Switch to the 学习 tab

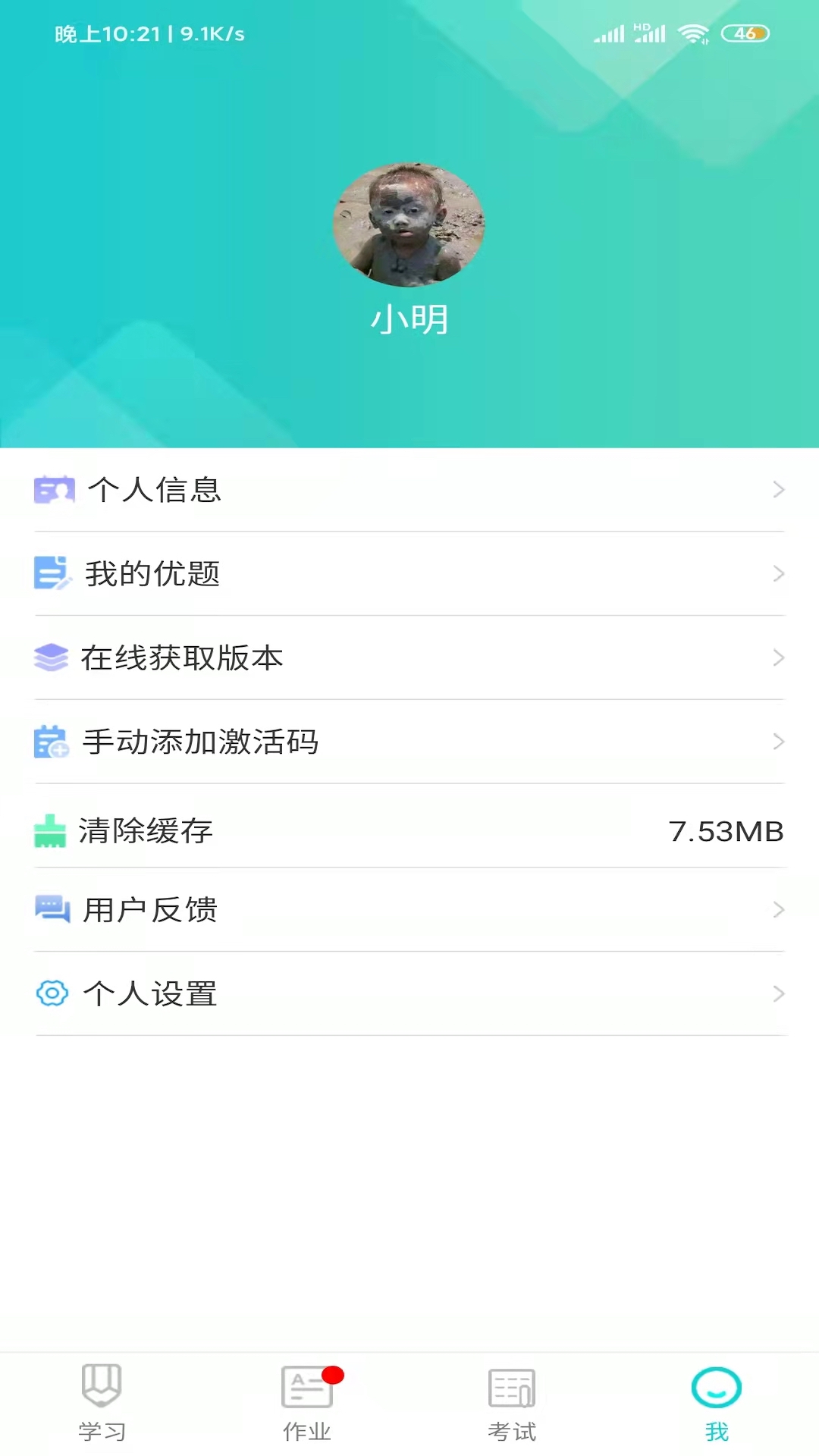102,1403
